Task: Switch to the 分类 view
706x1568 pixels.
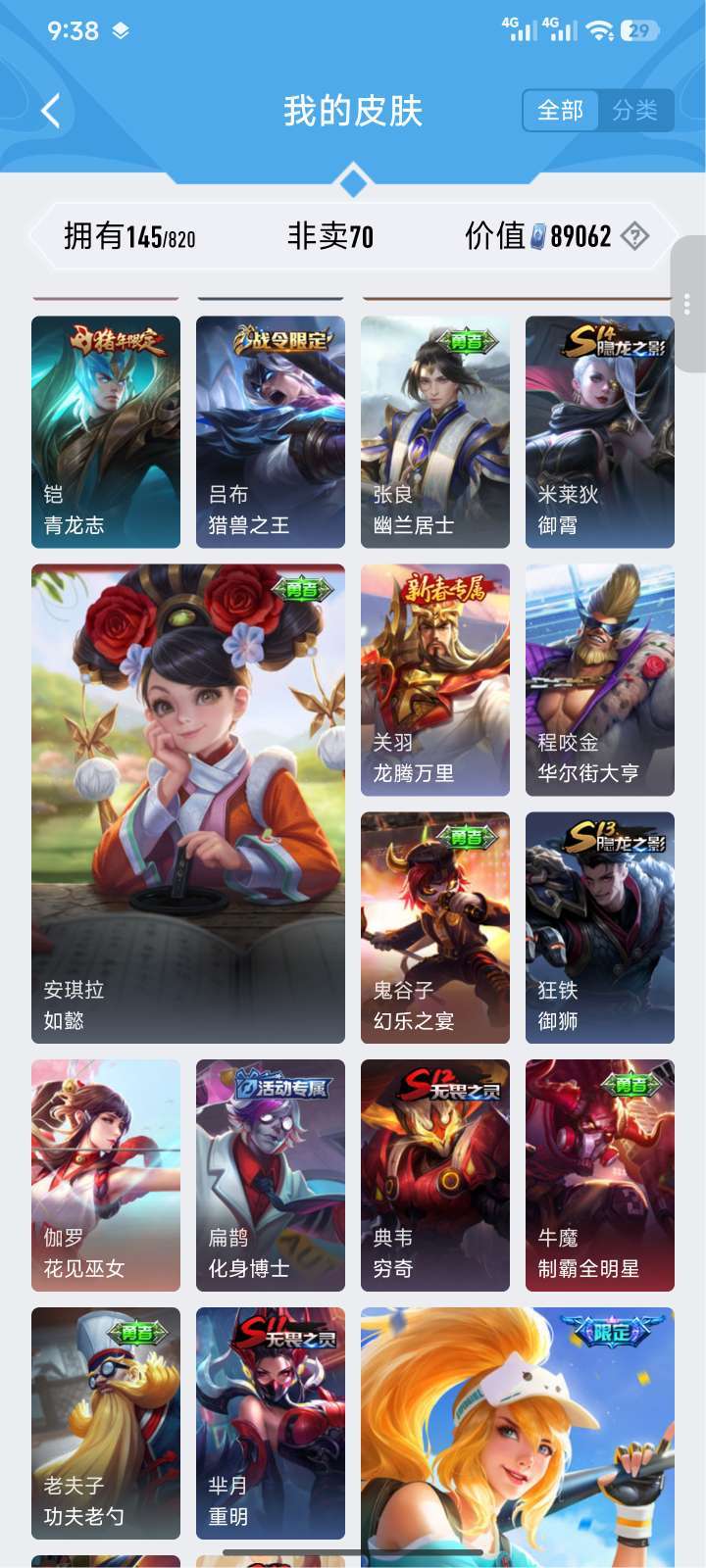Action: click(634, 111)
